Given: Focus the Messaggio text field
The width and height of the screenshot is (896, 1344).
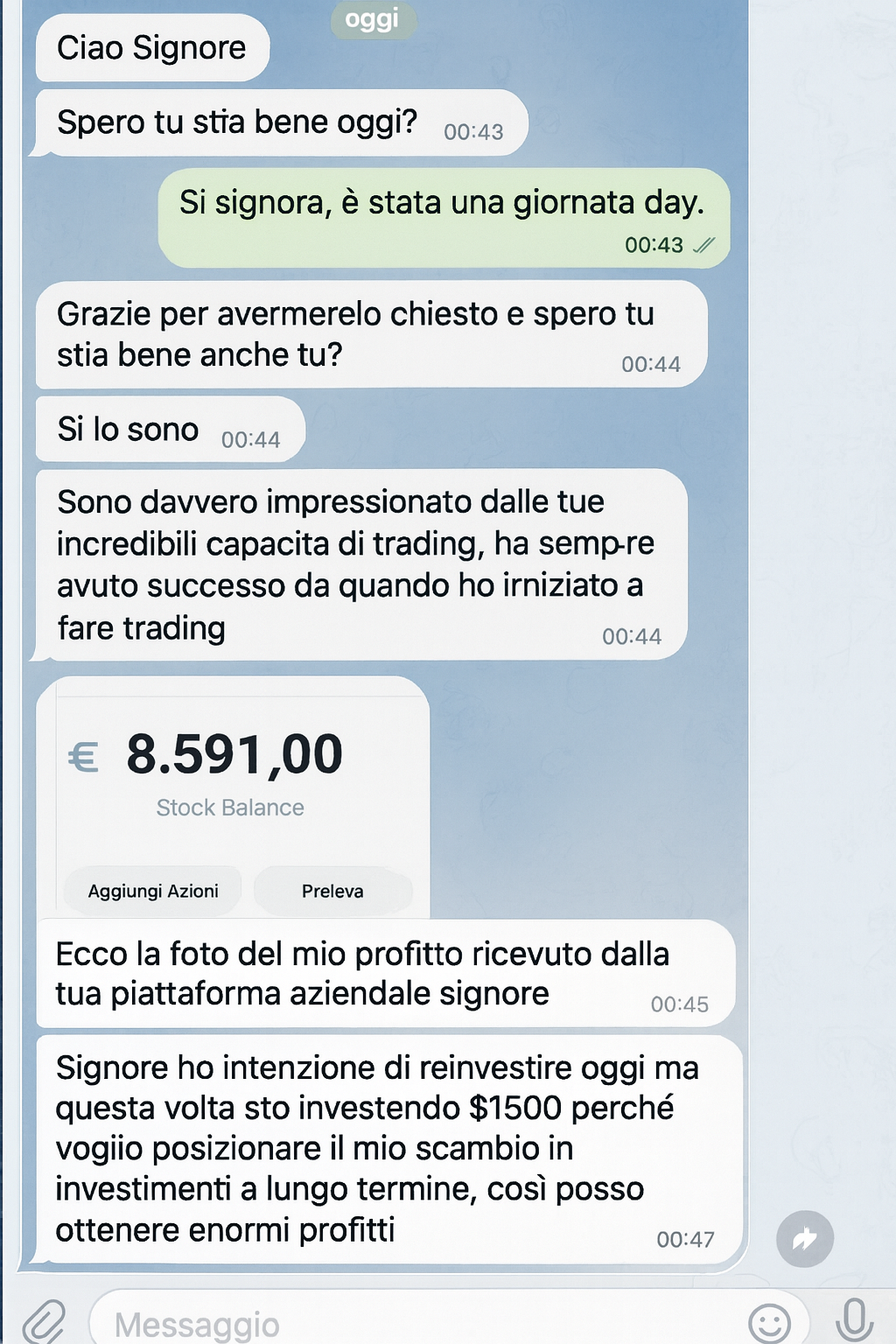Looking at the screenshot, I should (420, 1324).
